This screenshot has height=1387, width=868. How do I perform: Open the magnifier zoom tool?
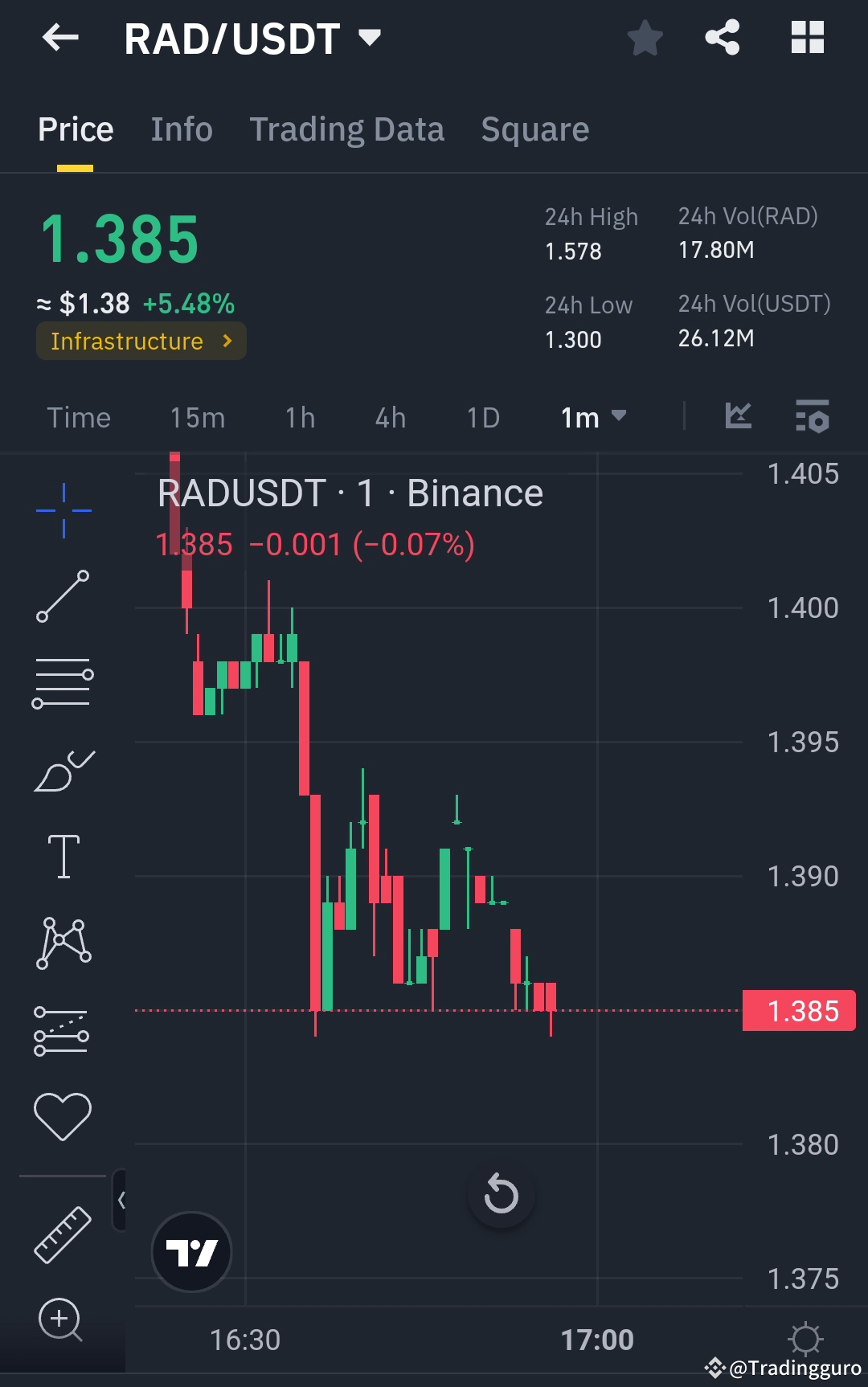pyautogui.click(x=60, y=1319)
